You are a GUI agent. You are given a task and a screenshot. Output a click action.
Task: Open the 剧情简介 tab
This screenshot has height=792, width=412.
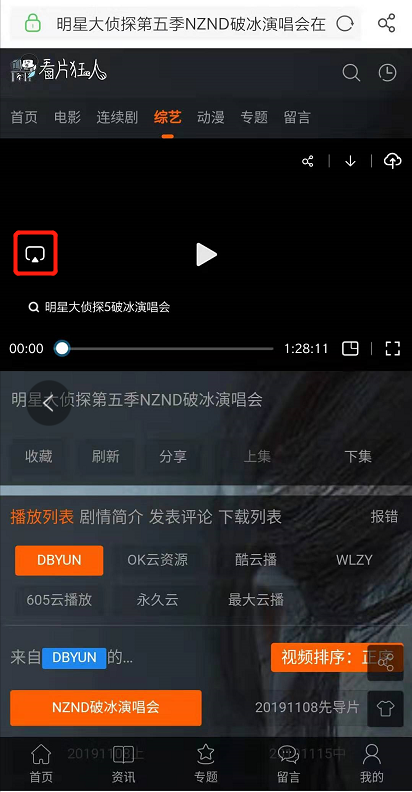click(x=111, y=517)
